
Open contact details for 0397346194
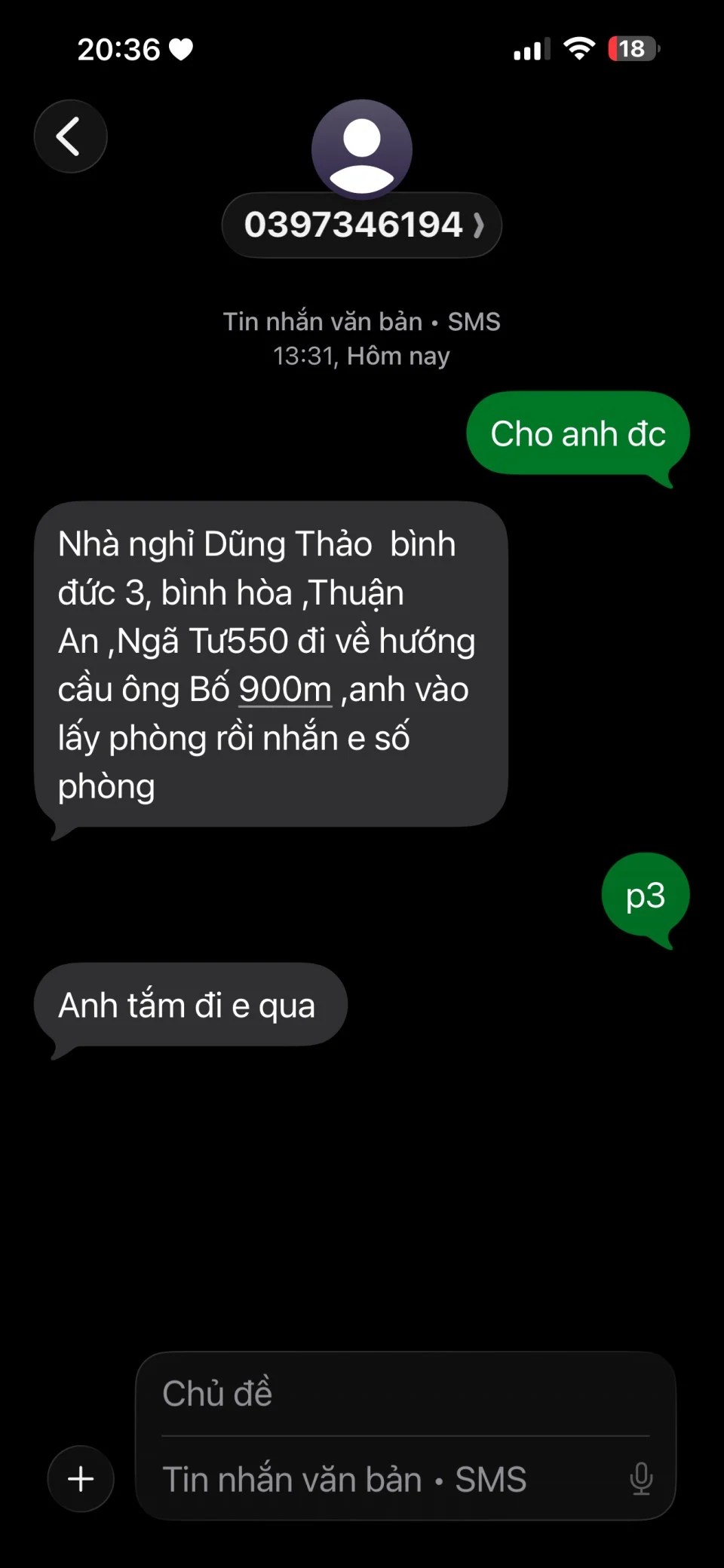362,225
